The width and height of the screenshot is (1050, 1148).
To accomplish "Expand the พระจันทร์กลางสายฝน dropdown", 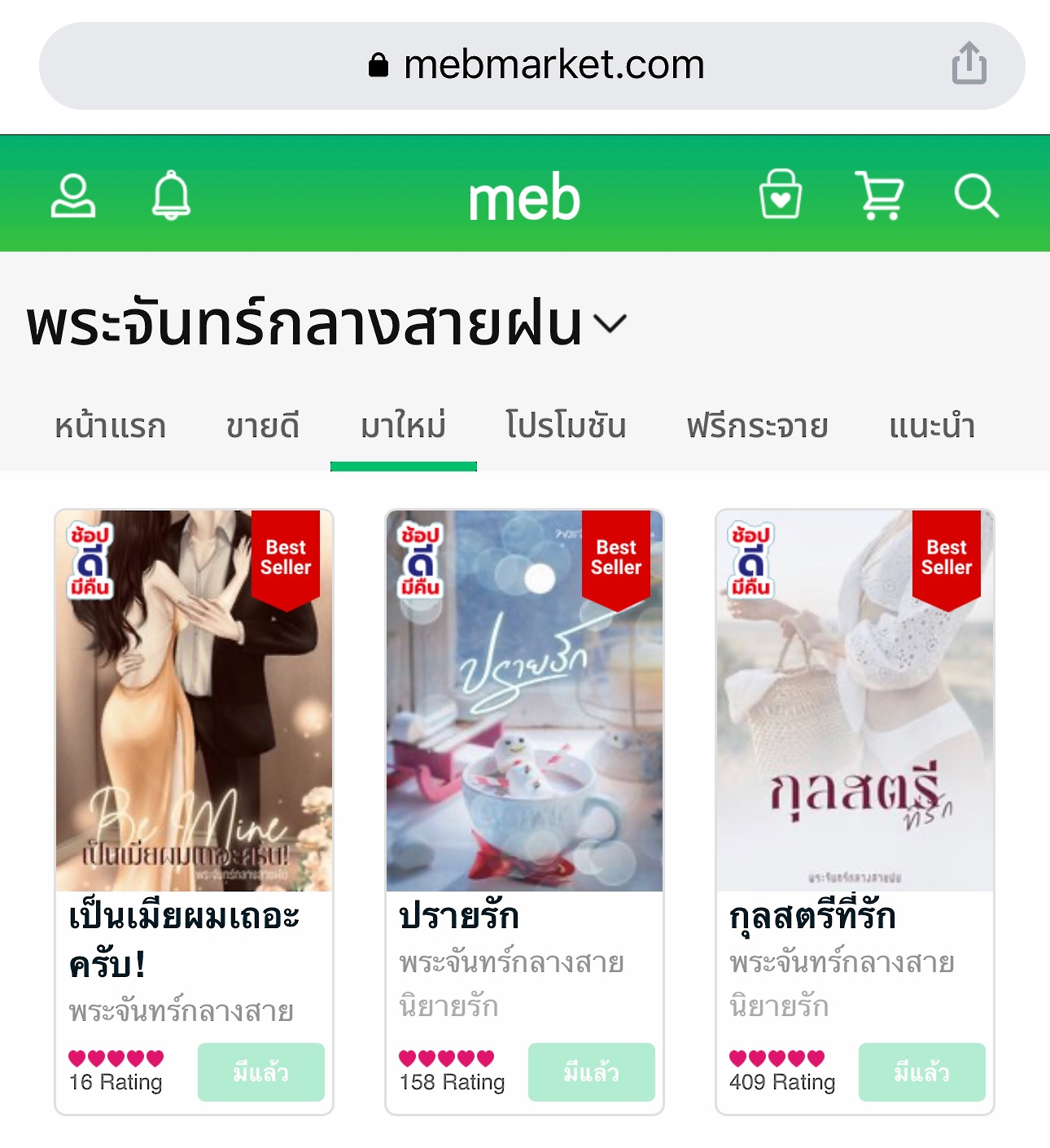I will tap(610, 324).
